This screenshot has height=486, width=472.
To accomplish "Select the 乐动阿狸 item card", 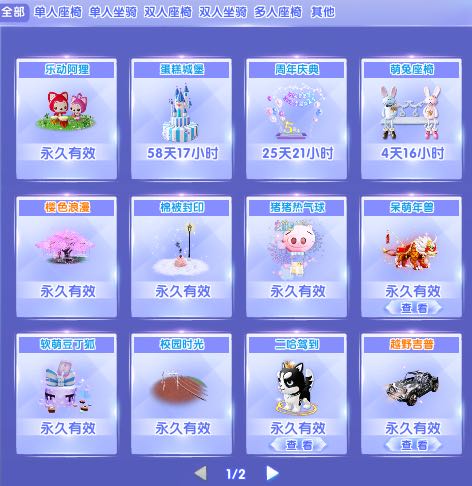I will tap(67, 119).
